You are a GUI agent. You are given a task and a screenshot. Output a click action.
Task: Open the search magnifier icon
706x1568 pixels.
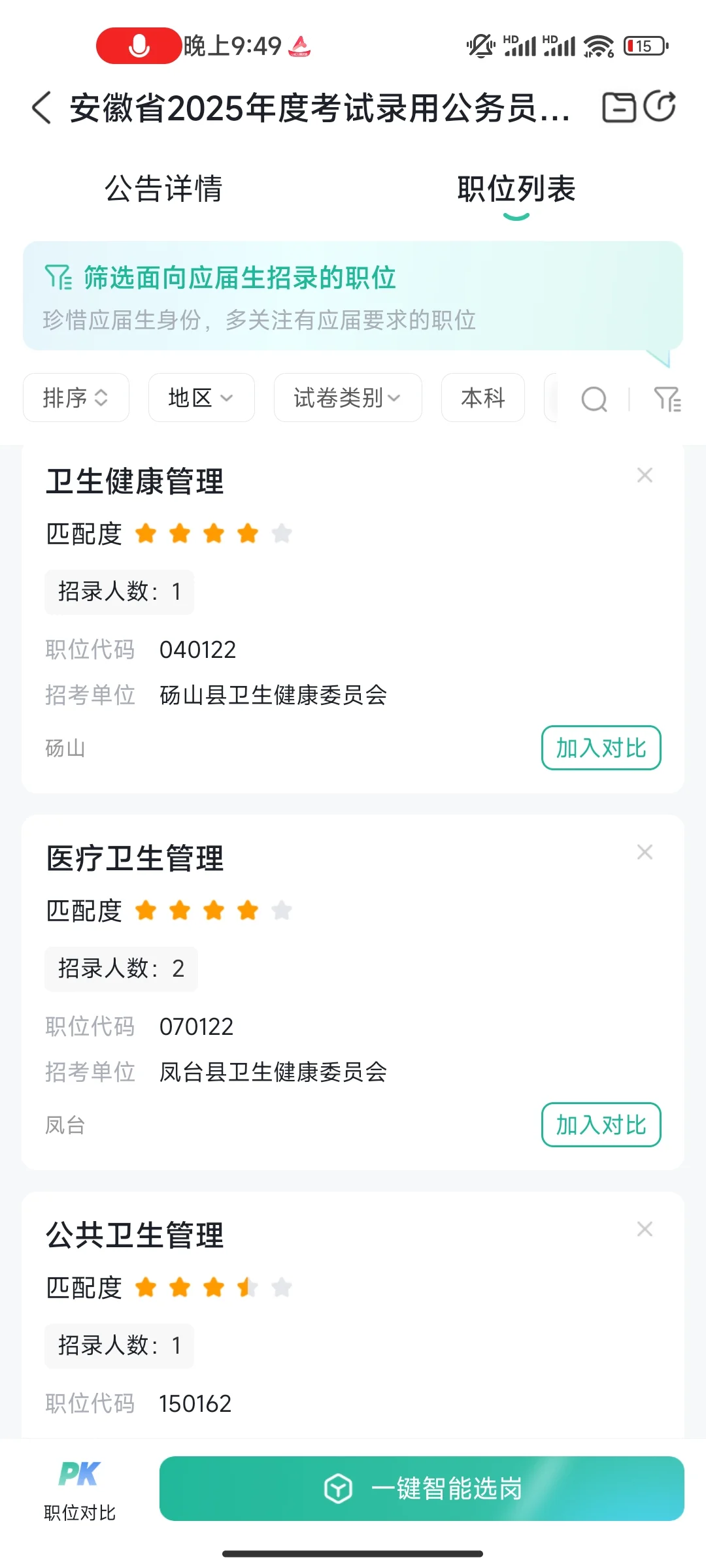[x=594, y=399]
